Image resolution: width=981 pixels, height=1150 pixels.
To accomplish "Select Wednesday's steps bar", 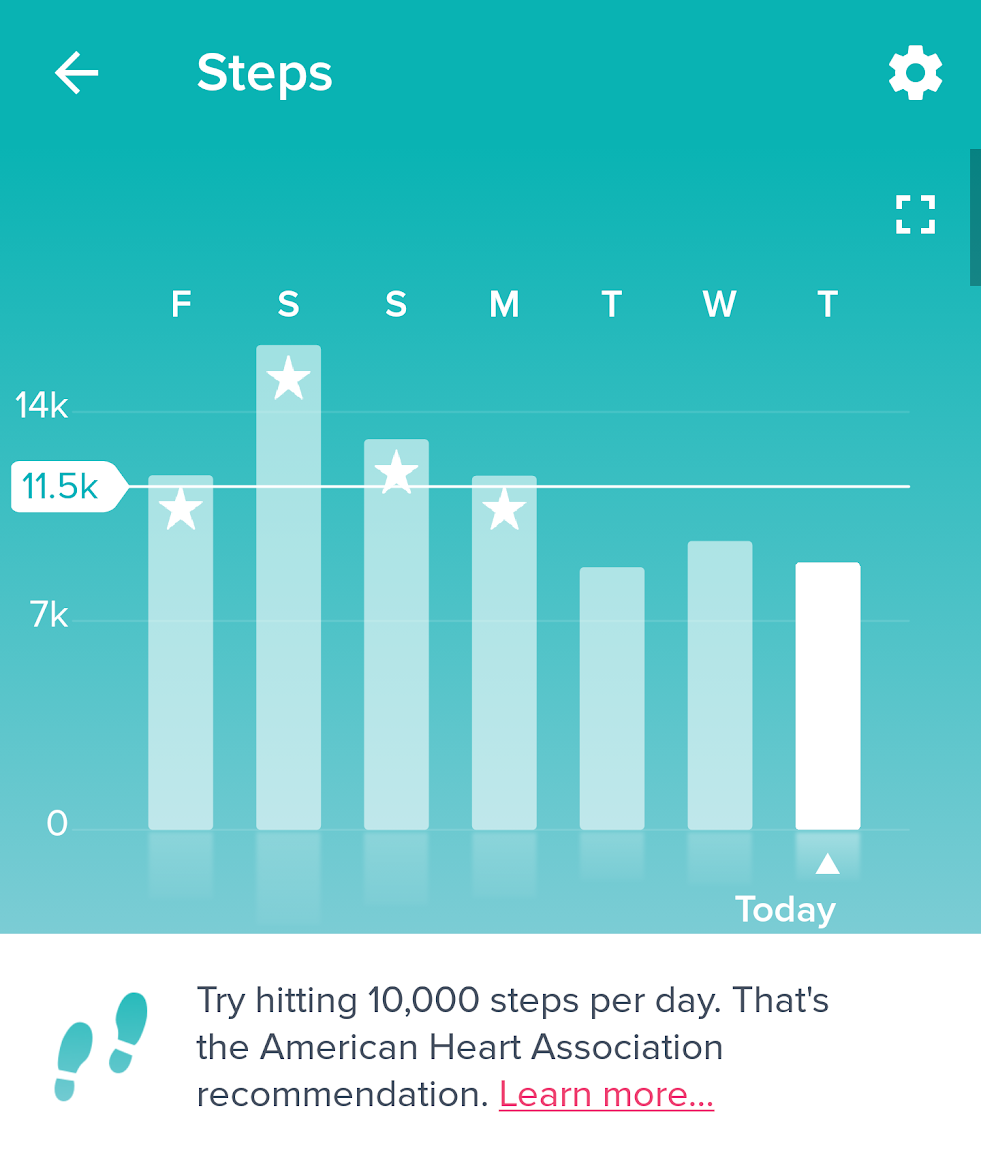I will pyautogui.click(x=720, y=685).
